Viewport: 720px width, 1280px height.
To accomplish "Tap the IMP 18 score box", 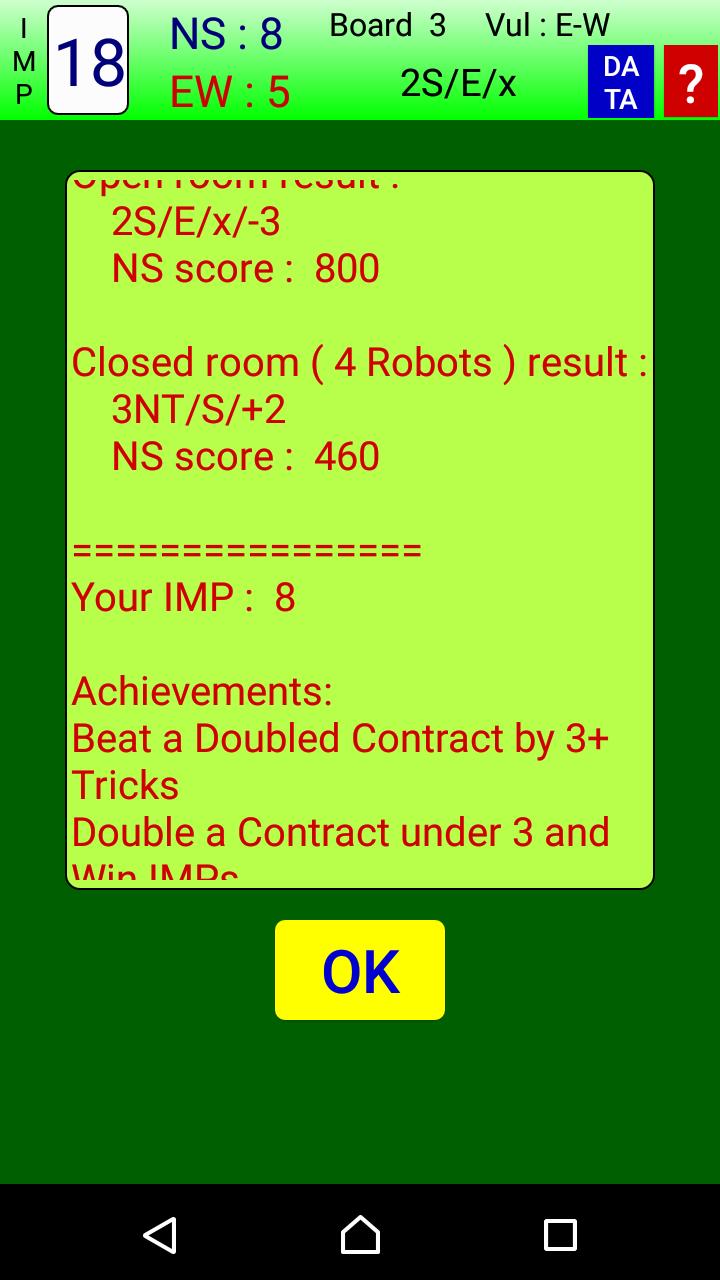I will [88, 60].
